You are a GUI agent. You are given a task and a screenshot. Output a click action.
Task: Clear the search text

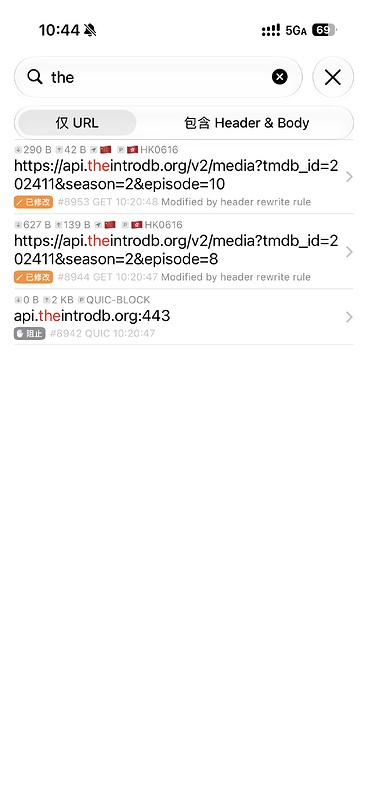(279, 77)
